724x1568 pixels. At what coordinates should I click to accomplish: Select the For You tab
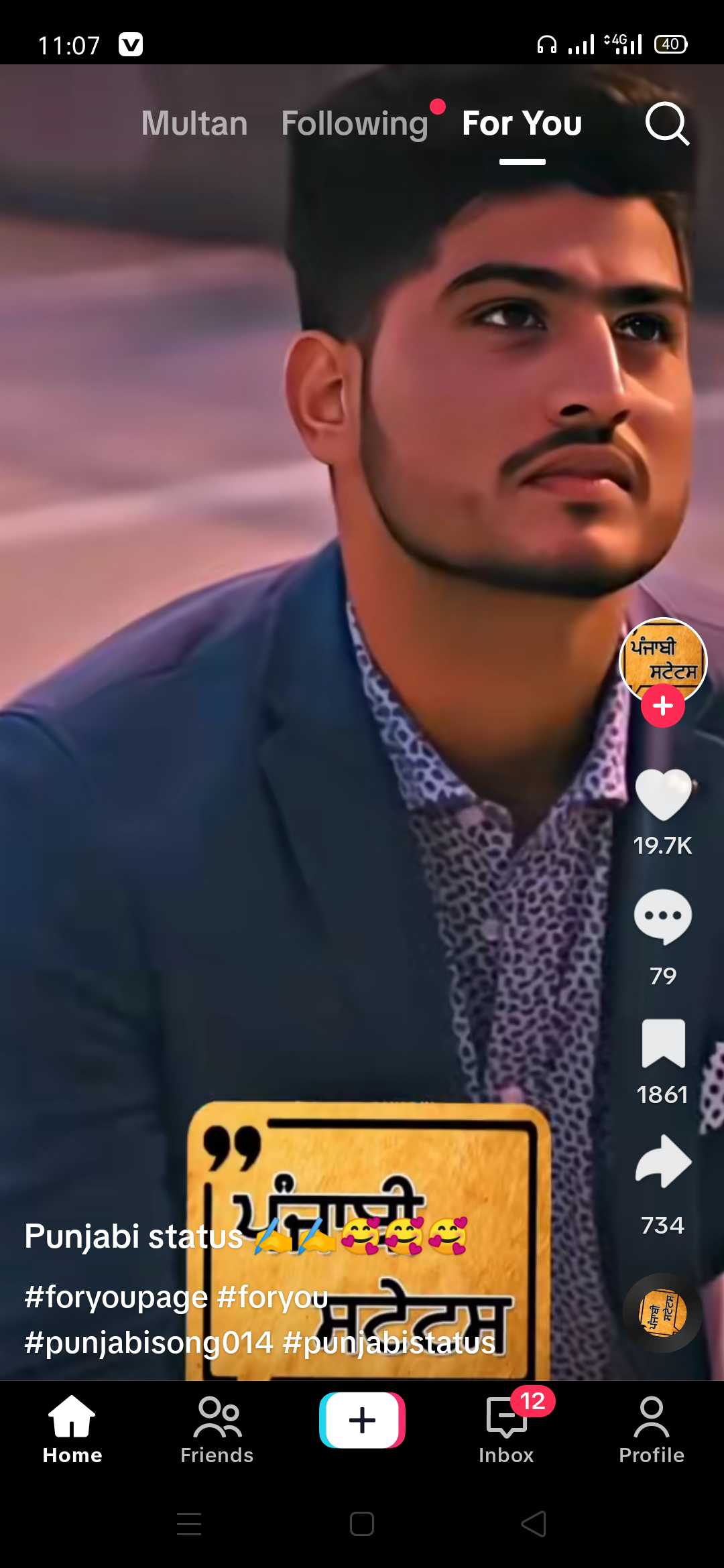[x=522, y=123]
